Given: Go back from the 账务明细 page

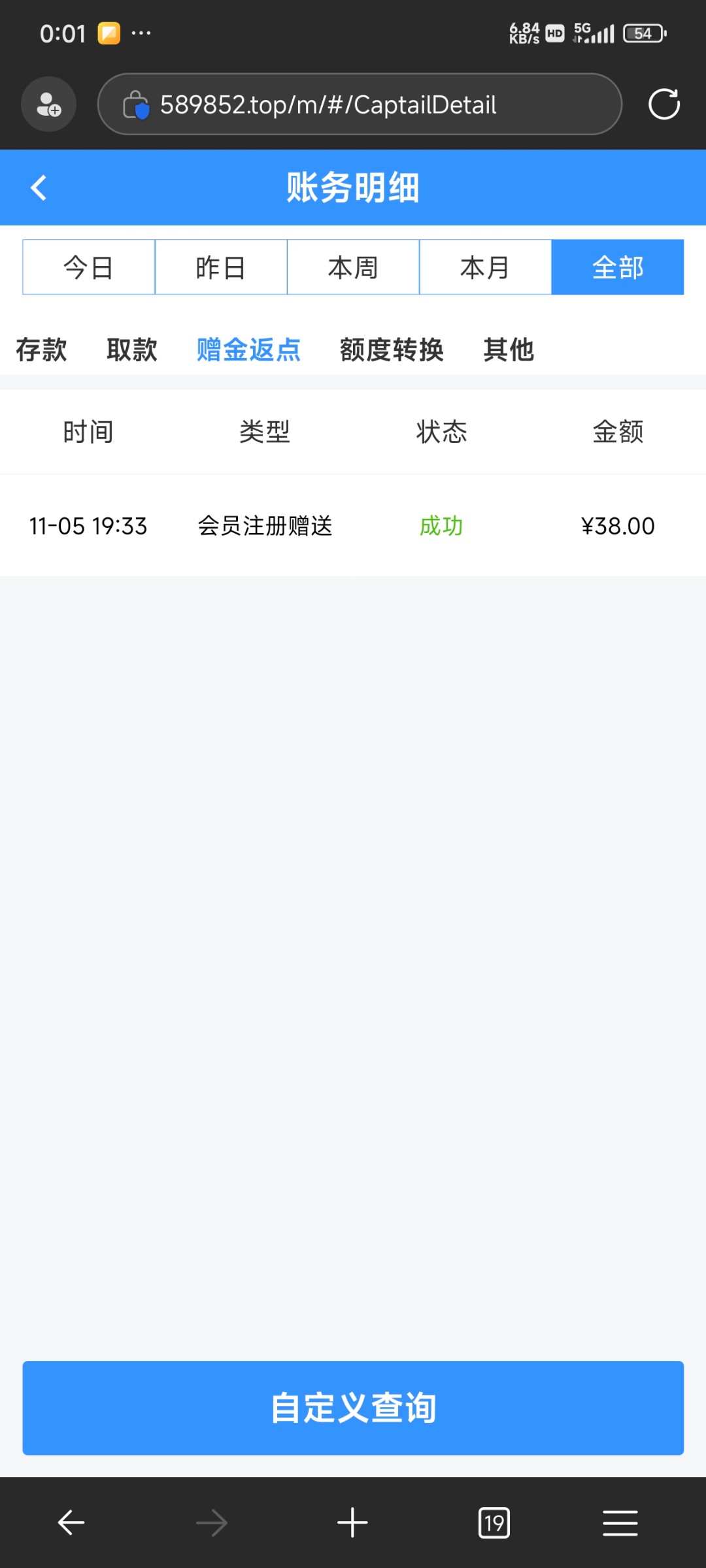Looking at the screenshot, I should pyautogui.click(x=39, y=188).
